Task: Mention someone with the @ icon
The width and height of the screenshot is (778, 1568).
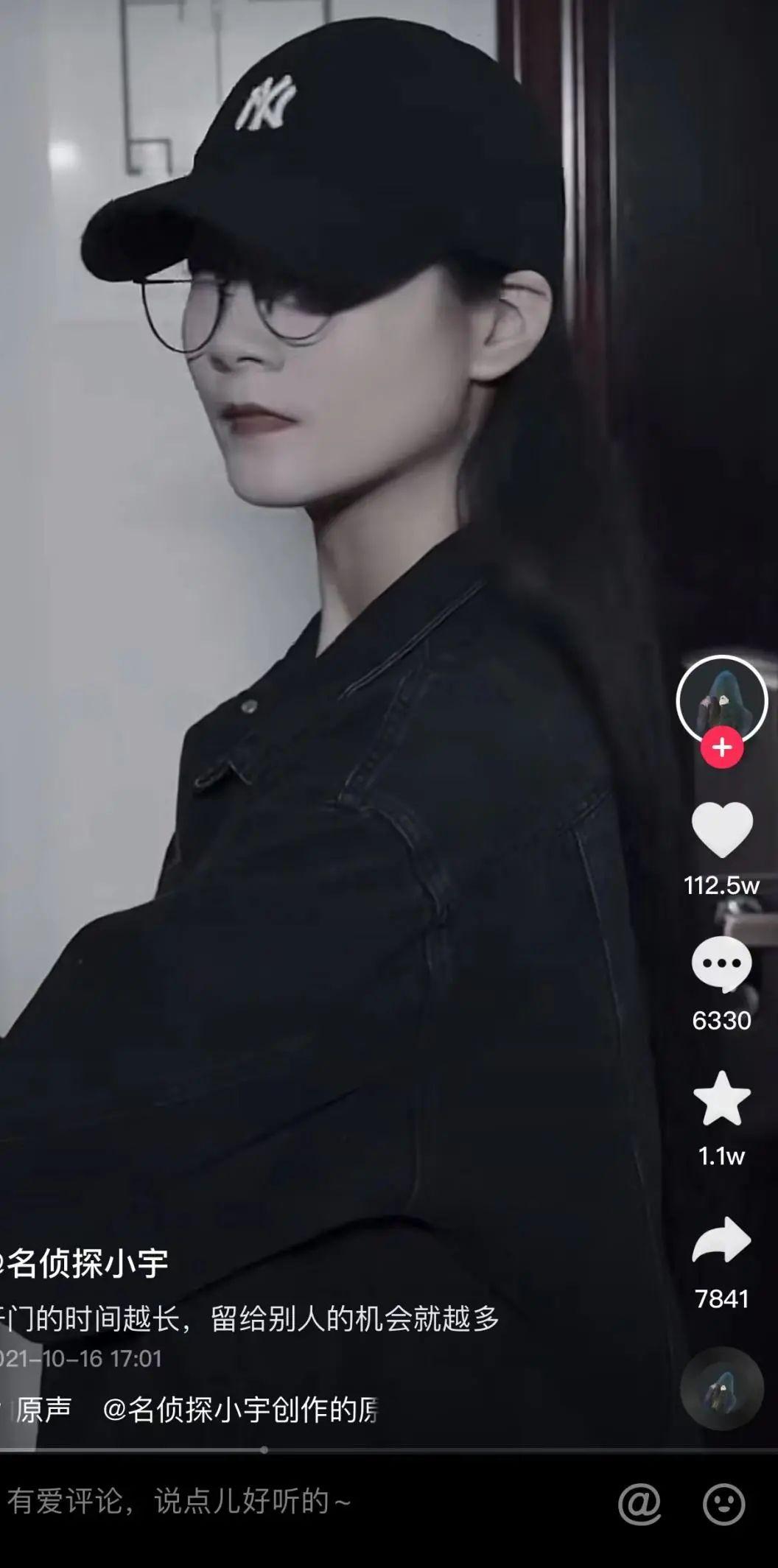Action: tap(639, 1503)
